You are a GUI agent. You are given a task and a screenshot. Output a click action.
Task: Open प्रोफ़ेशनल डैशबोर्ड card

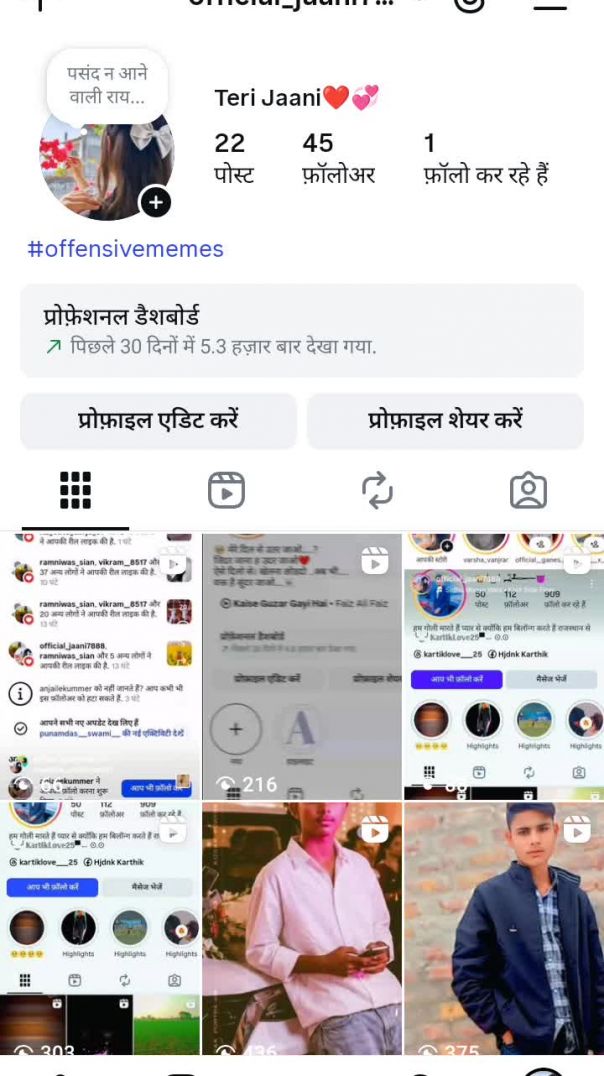[x=301, y=331]
